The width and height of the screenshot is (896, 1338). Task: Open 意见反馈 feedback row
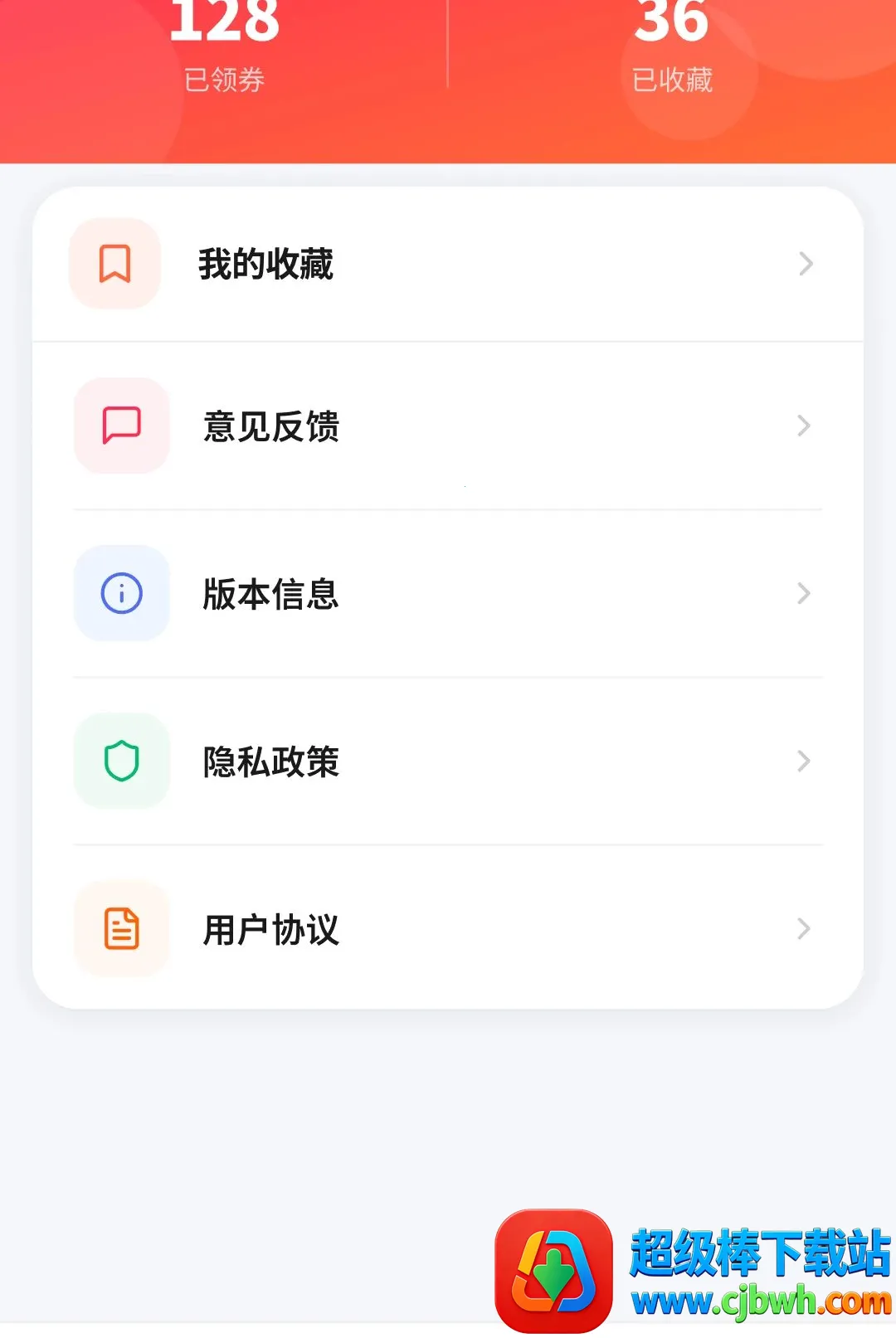[448, 426]
